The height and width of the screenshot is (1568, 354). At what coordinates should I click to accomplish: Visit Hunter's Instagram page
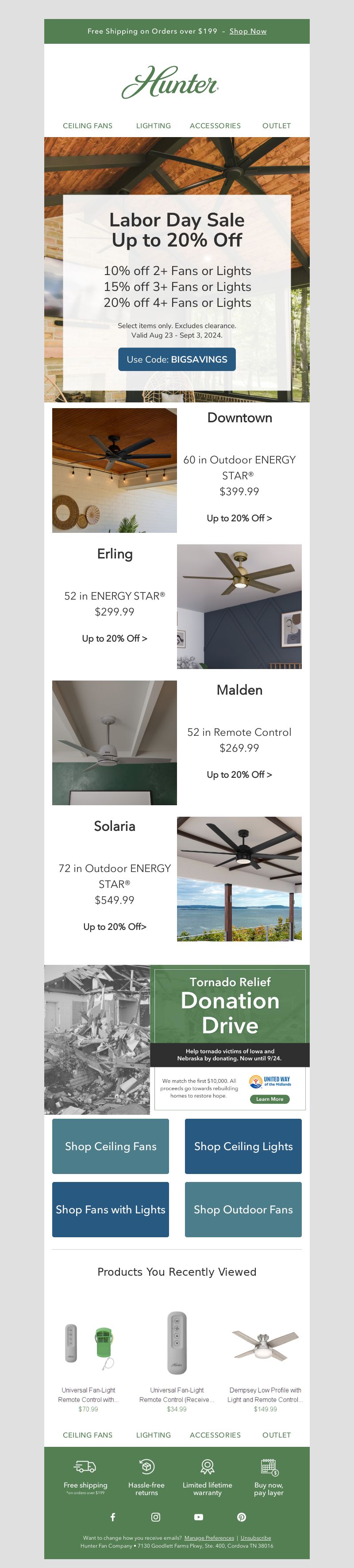point(155,1517)
